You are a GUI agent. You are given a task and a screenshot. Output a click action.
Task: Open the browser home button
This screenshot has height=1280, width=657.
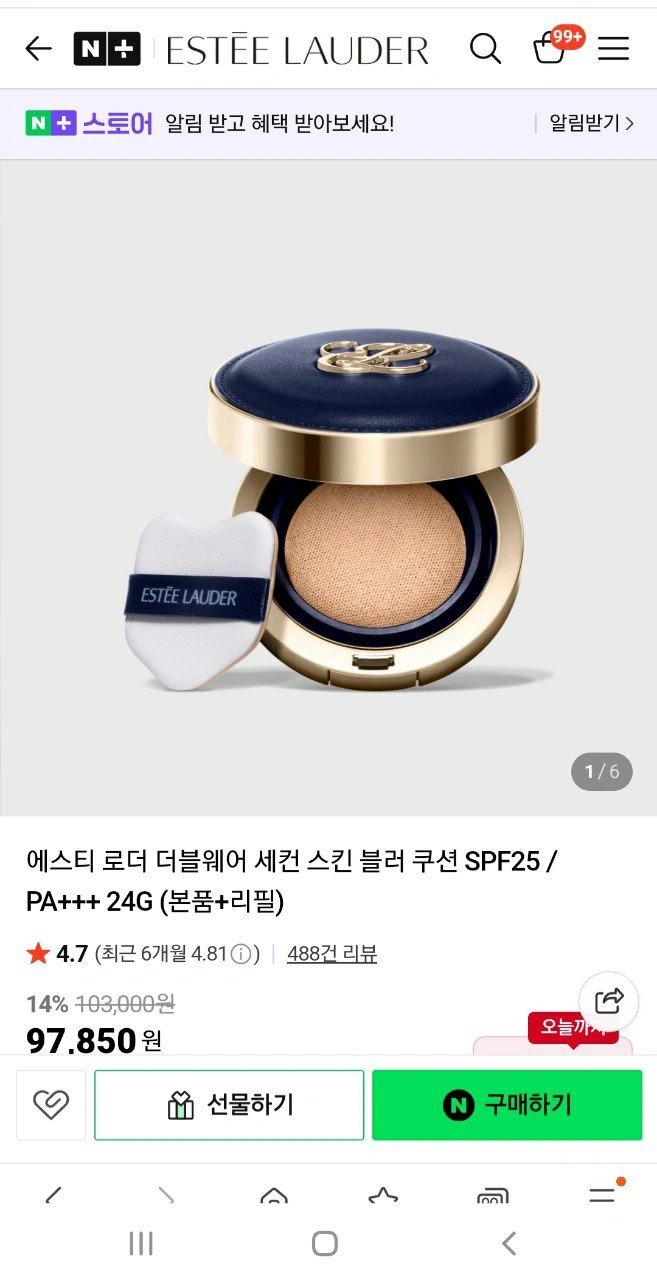(x=273, y=1195)
